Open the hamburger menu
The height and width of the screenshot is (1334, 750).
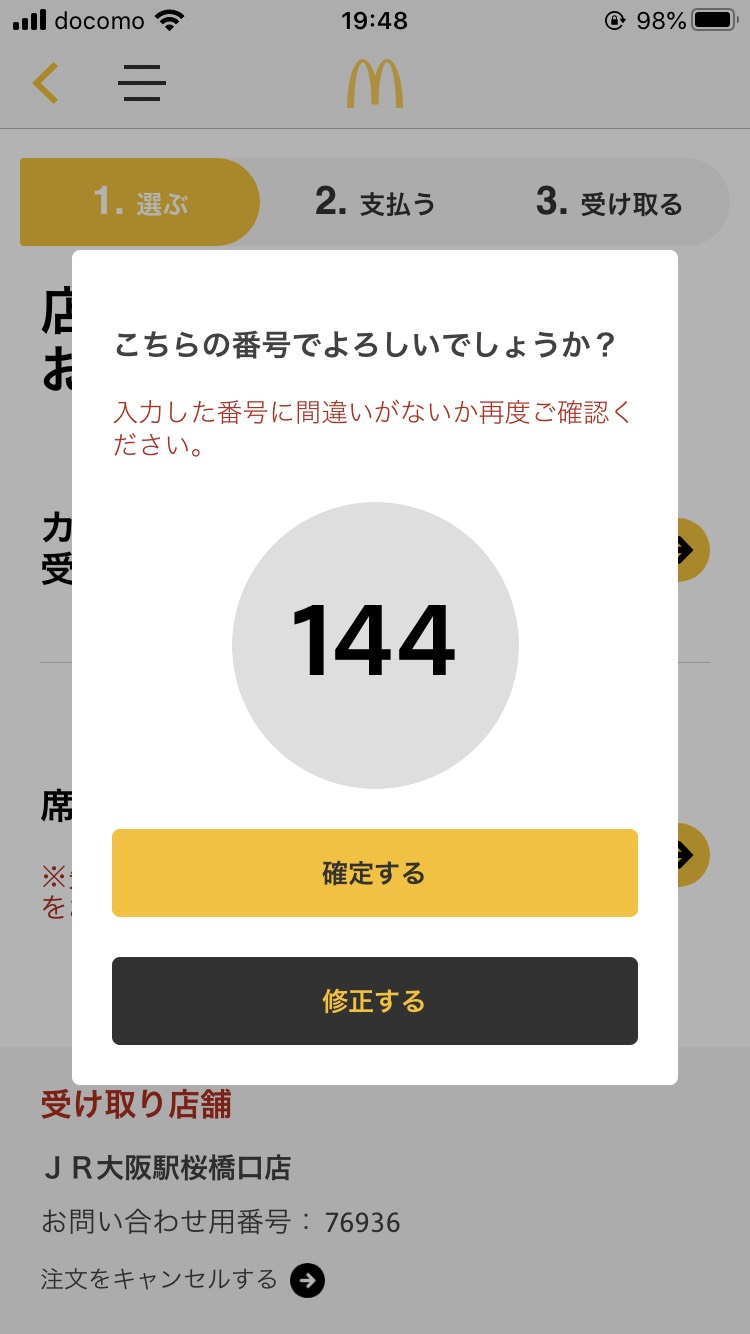pos(141,84)
